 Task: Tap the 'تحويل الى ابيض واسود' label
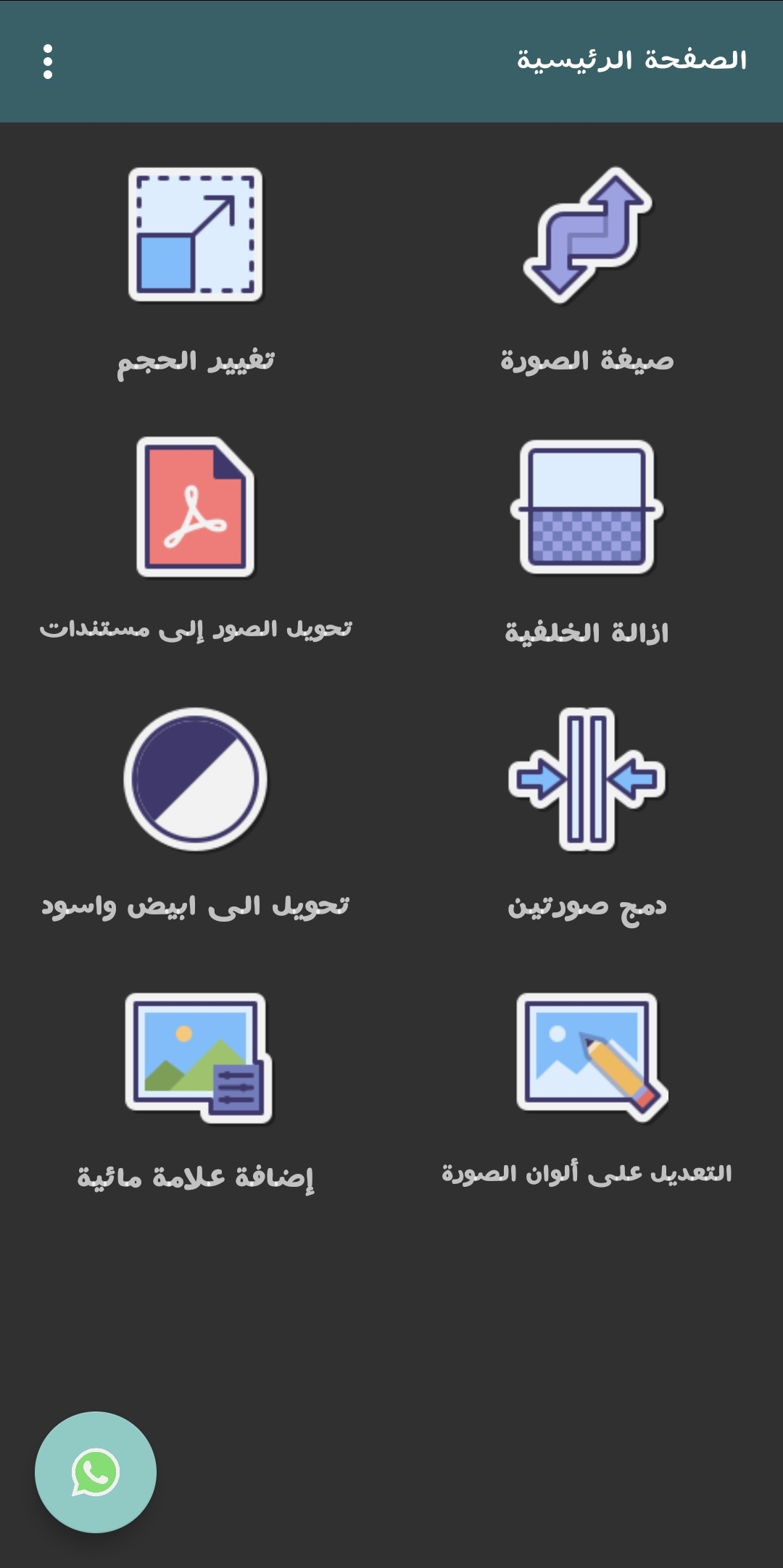(197, 907)
